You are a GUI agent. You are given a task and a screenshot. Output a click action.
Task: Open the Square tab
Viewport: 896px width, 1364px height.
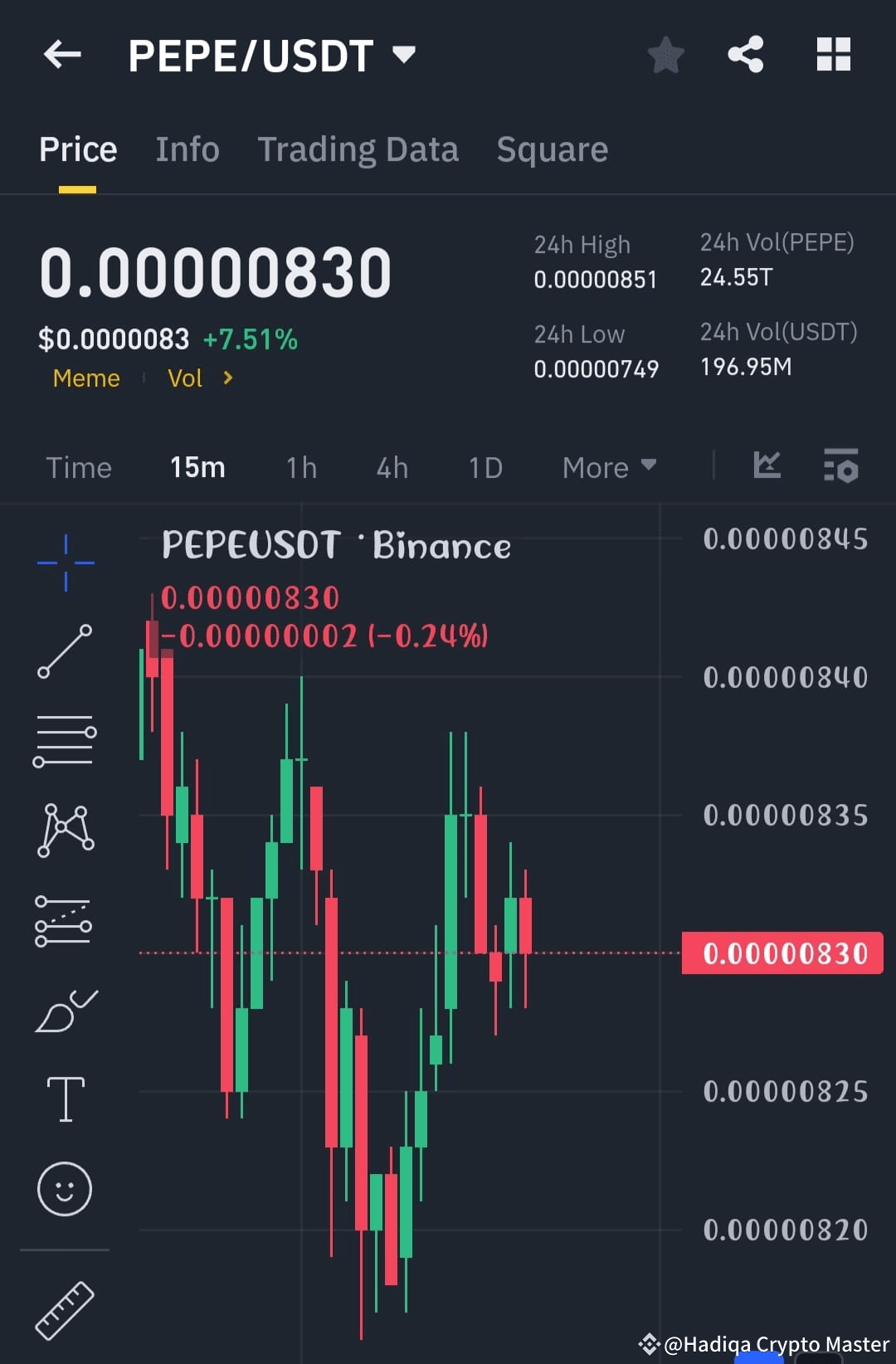click(x=552, y=149)
